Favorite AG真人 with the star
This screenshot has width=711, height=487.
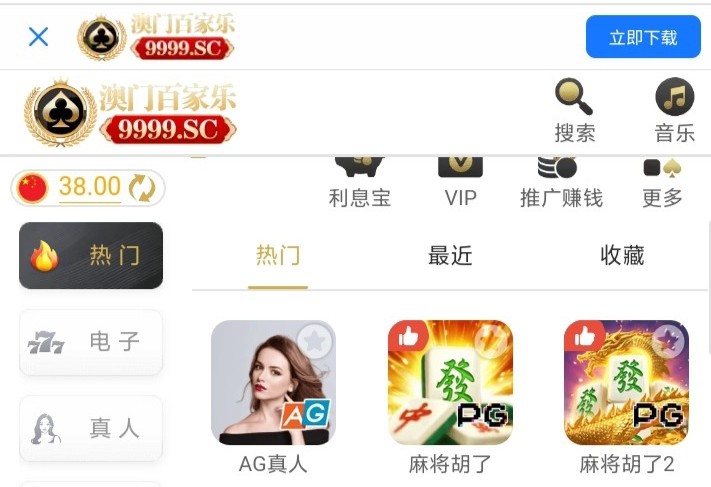click(315, 341)
